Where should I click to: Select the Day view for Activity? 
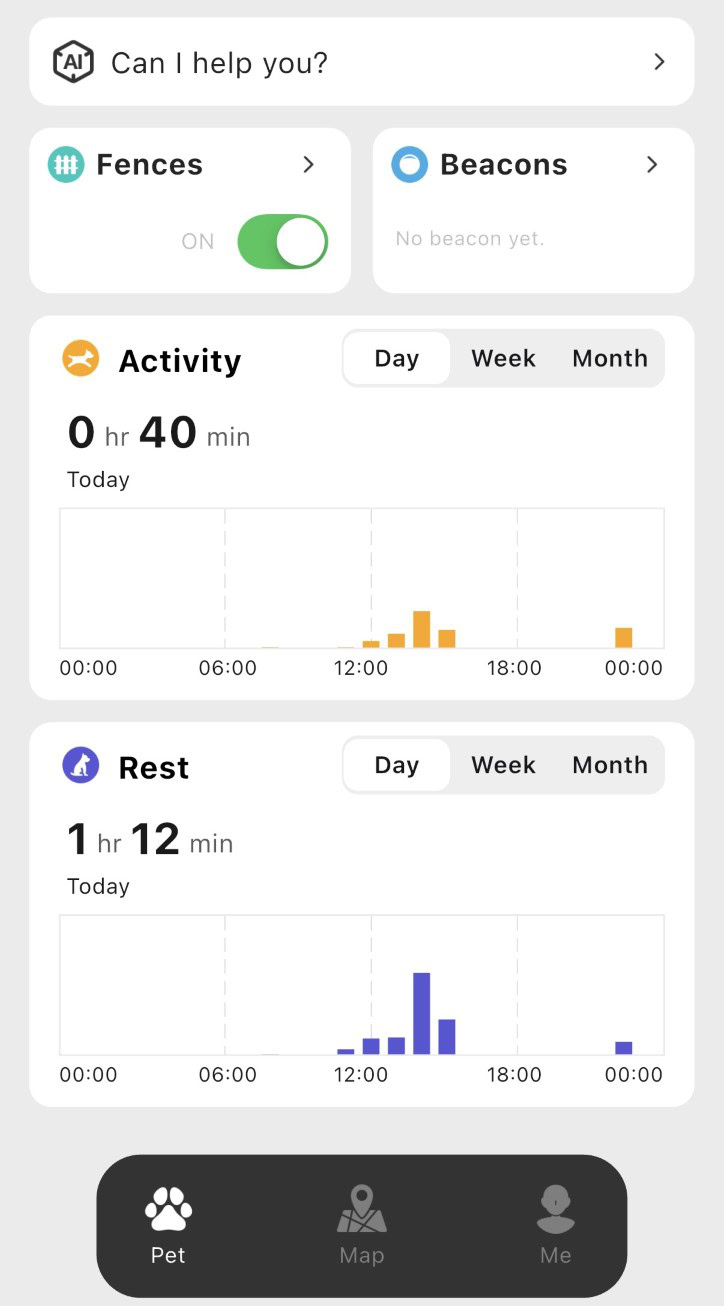tap(397, 359)
